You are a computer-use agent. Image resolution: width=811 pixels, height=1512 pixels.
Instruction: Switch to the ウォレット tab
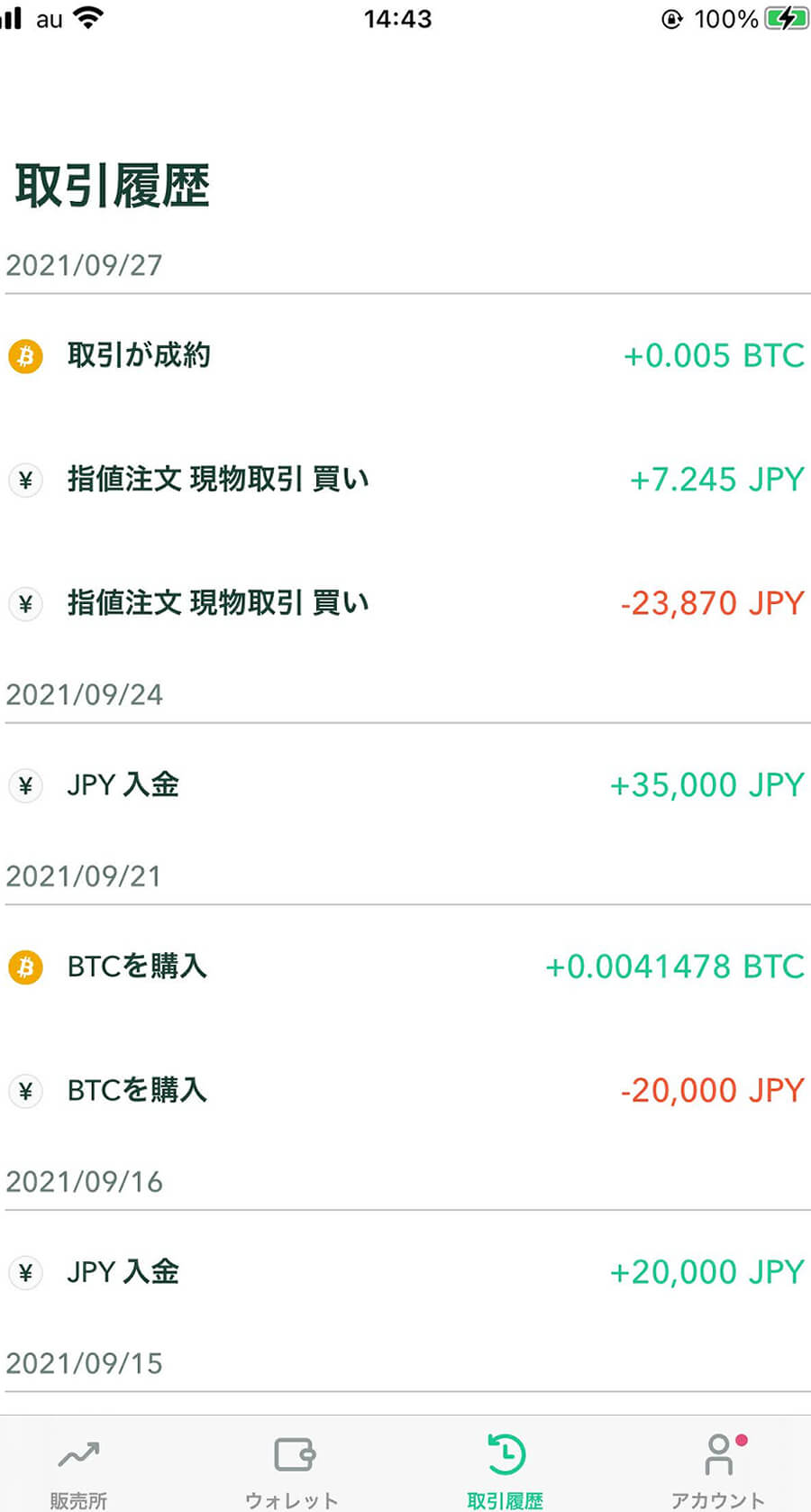click(293, 1468)
